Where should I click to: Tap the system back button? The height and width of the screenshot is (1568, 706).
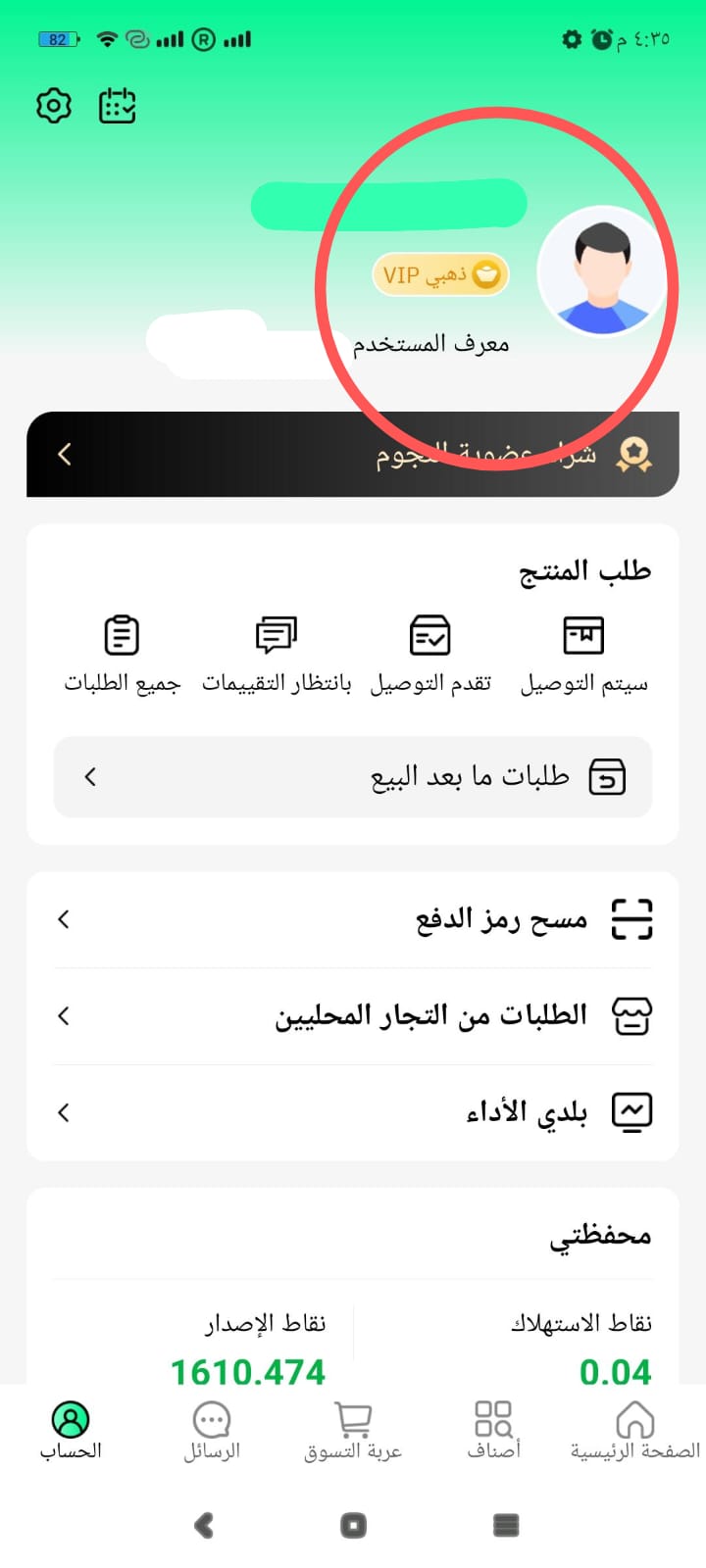(x=204, y=1525)
